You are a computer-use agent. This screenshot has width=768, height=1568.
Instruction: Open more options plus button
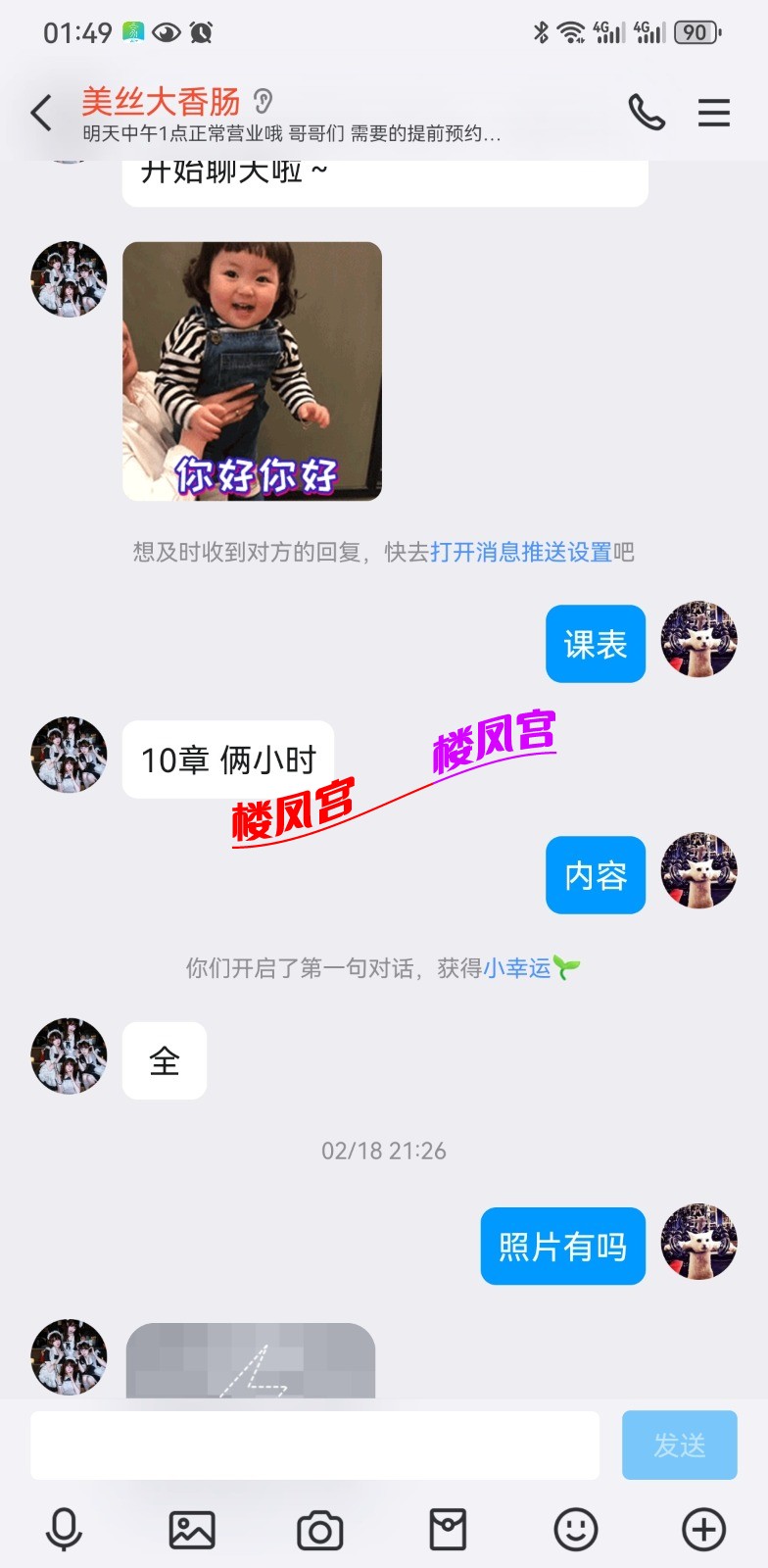point(703,1529)
